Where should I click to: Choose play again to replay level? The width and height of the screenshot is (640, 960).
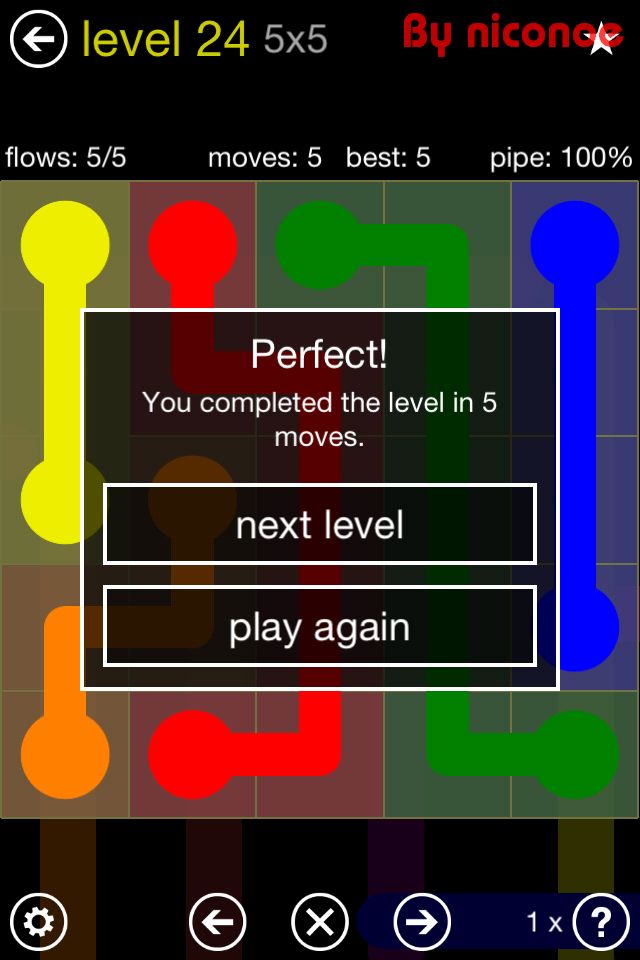tap(320, 627)
